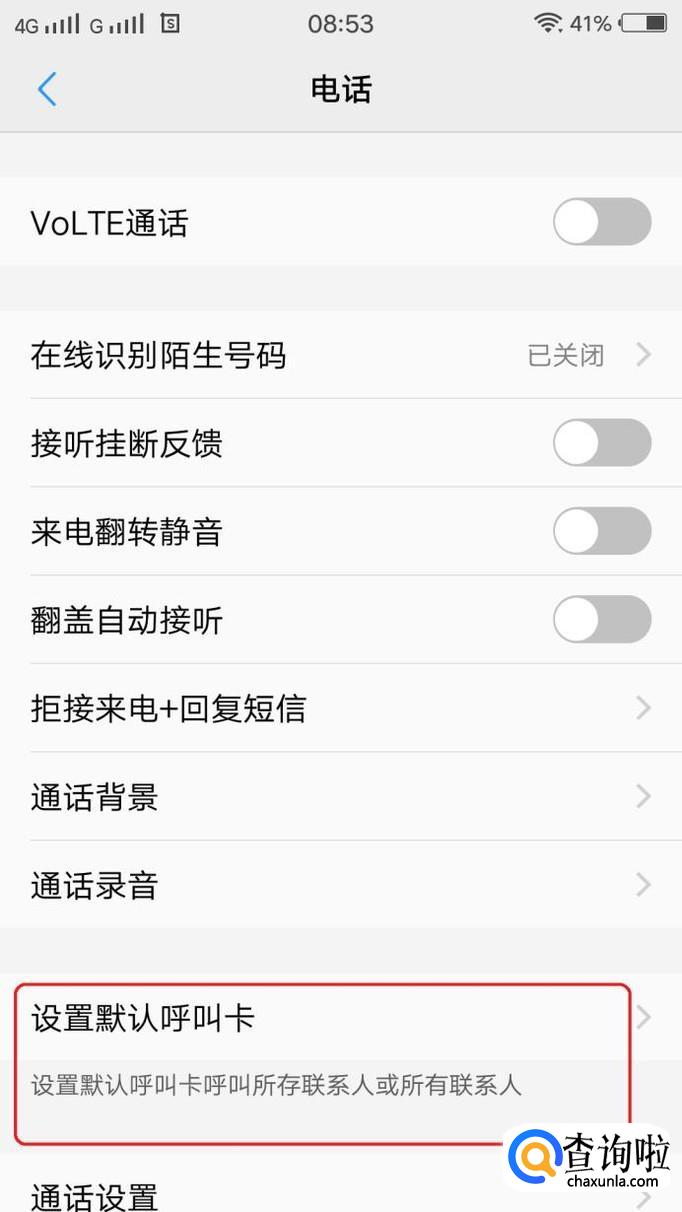Open 通话设置 at the bottom

click(x=250, y=1194)
